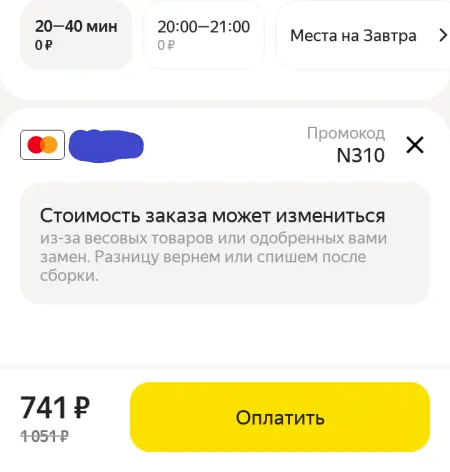Select the 20–40 мин delivery slot
The width and height of the screenshot is (450, 472).
point(76,35)
